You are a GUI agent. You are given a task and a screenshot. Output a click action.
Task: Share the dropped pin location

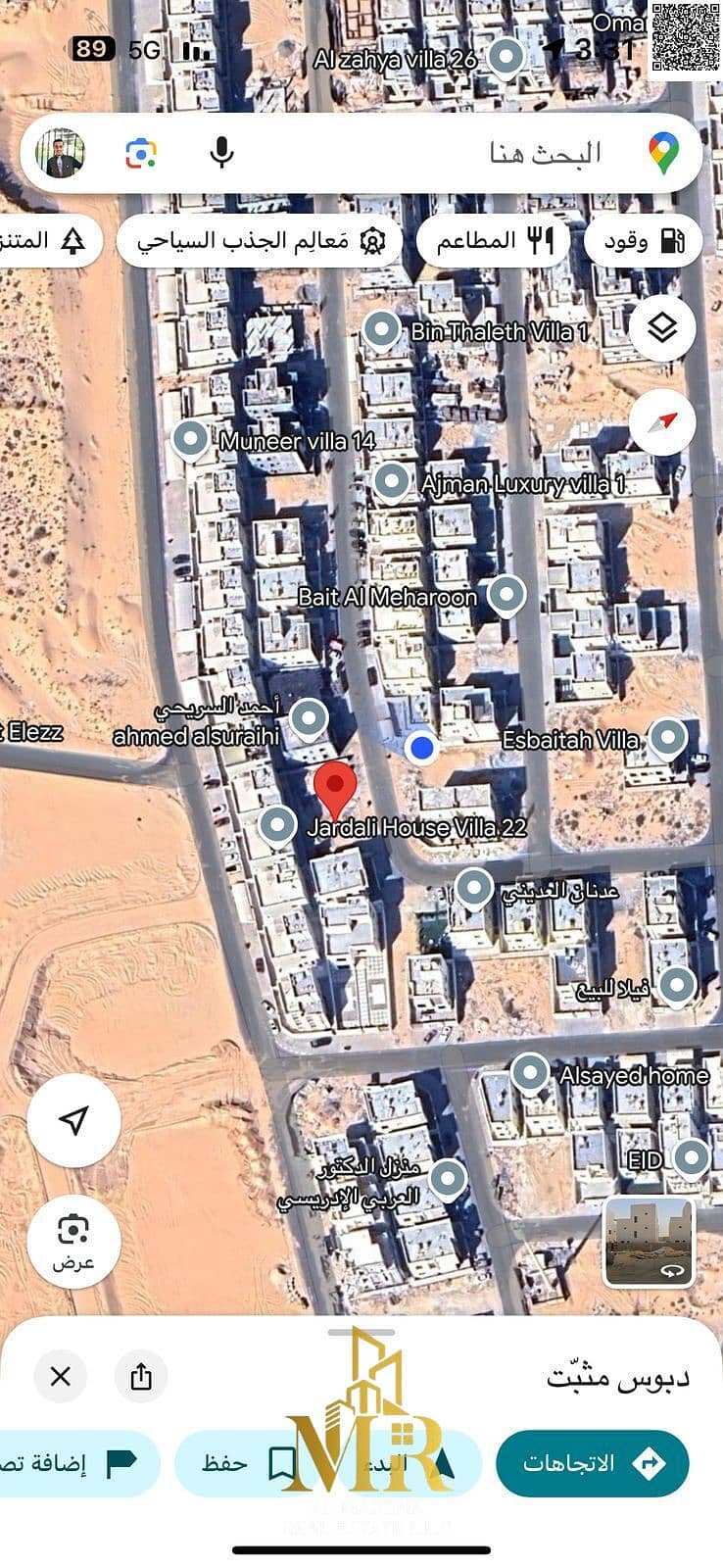[x=141, y=1377]
